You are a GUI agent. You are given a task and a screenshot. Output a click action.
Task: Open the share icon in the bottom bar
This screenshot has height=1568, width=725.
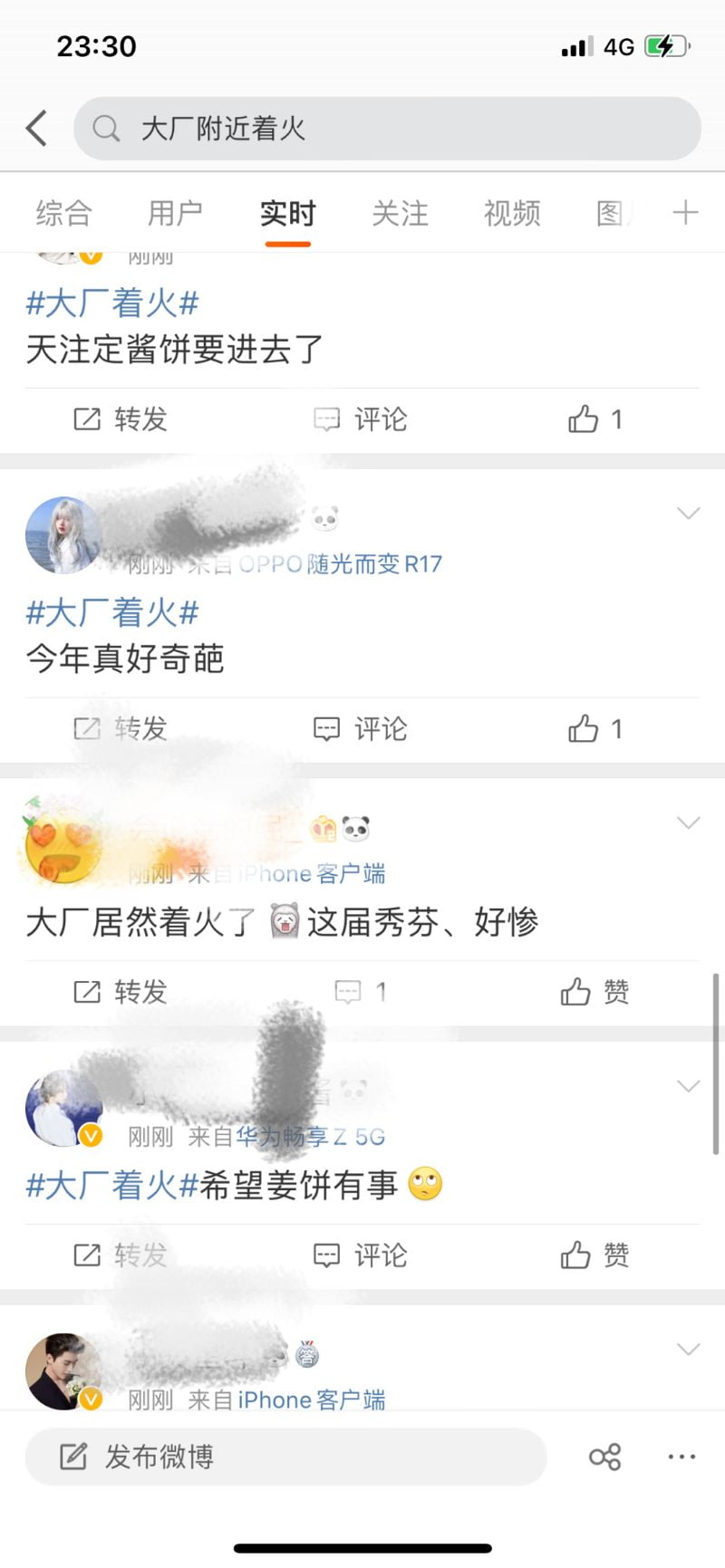tap(604, 1457)
